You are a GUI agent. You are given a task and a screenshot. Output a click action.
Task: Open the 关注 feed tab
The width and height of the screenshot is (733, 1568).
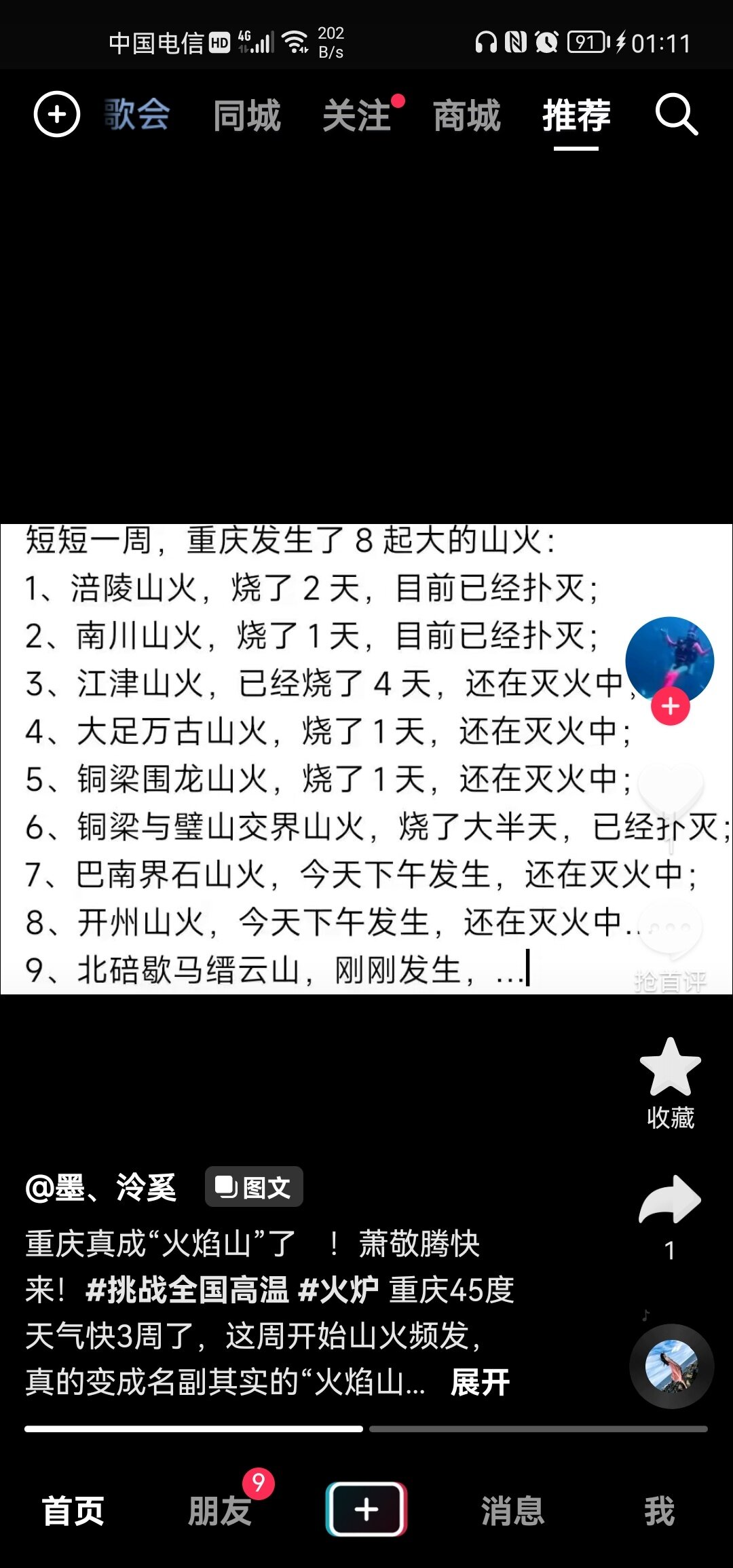(x=357, y=115)
